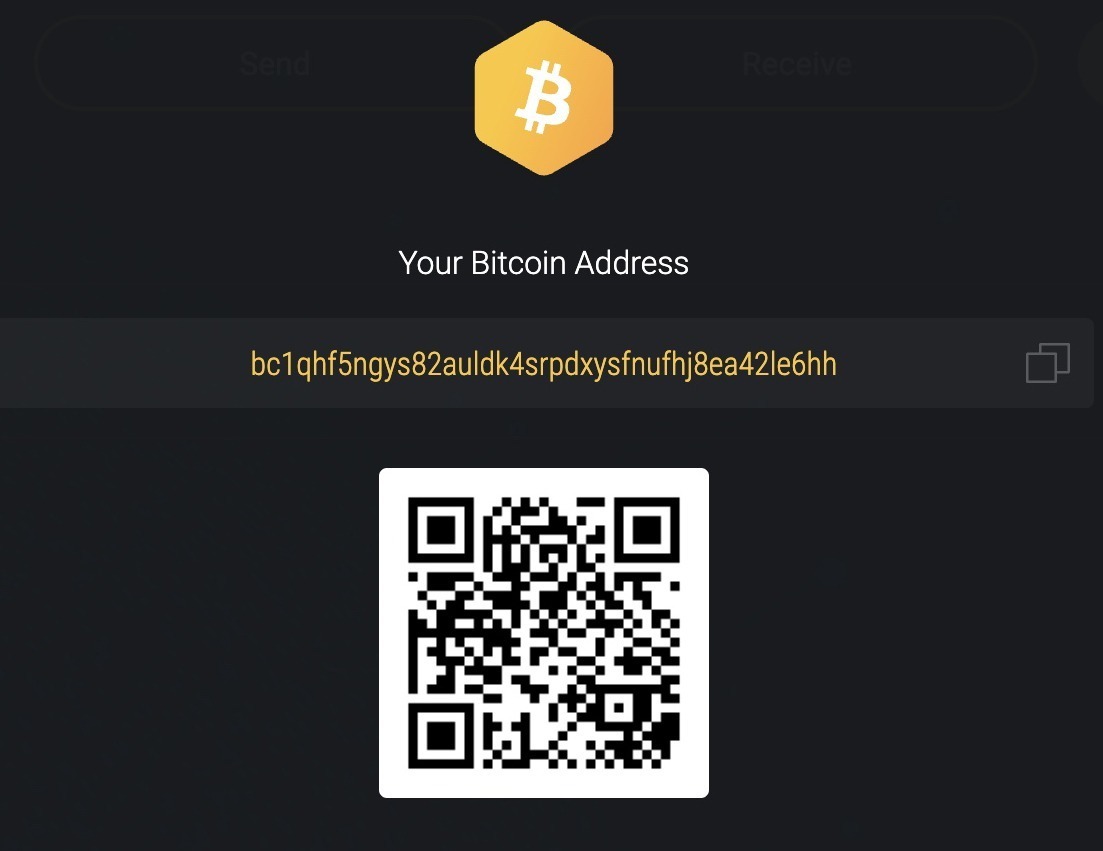Copy the Bitcoin address to clipboard
This screenshot has height=851, width=1103.
tap(1047, 363)
